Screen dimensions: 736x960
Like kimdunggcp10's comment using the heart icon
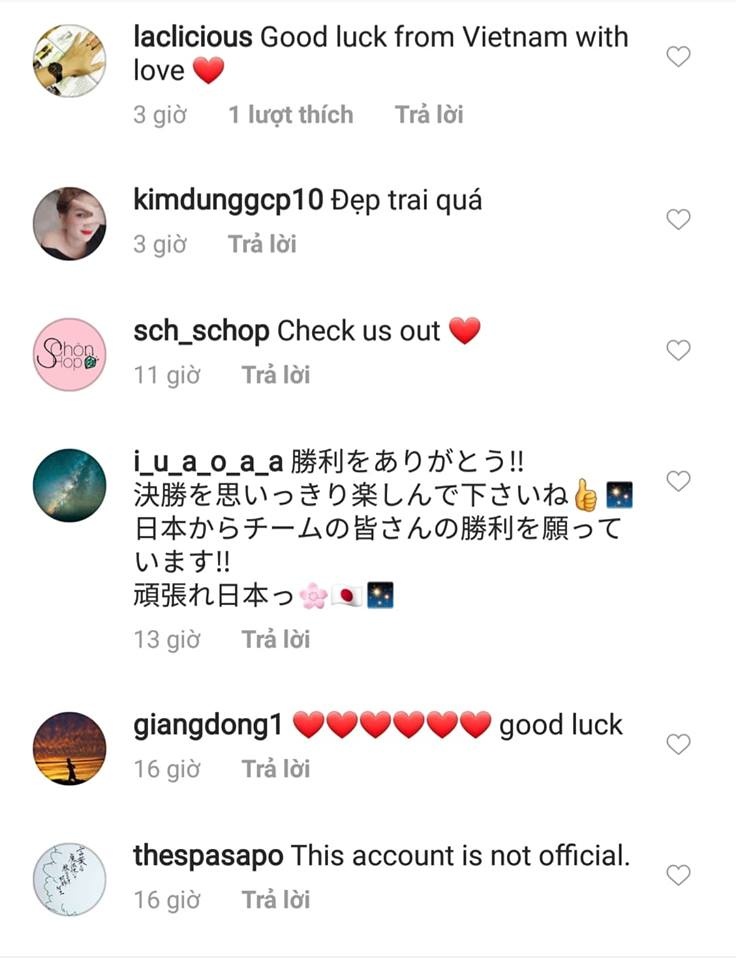(x=679, y=217)
